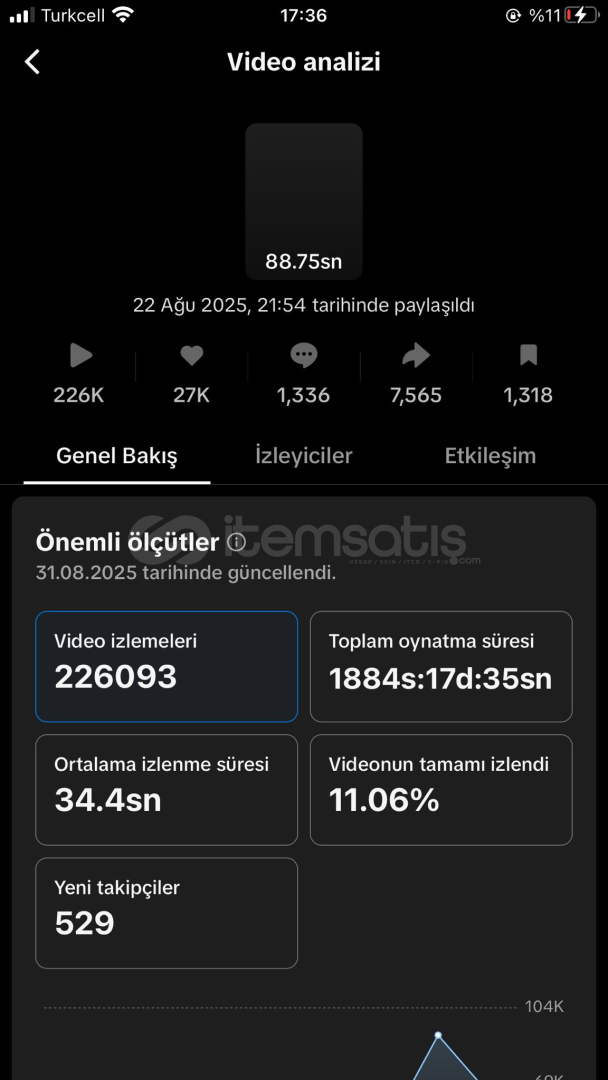
Task: Go back from Video analizi
Action: click(32, 62)
